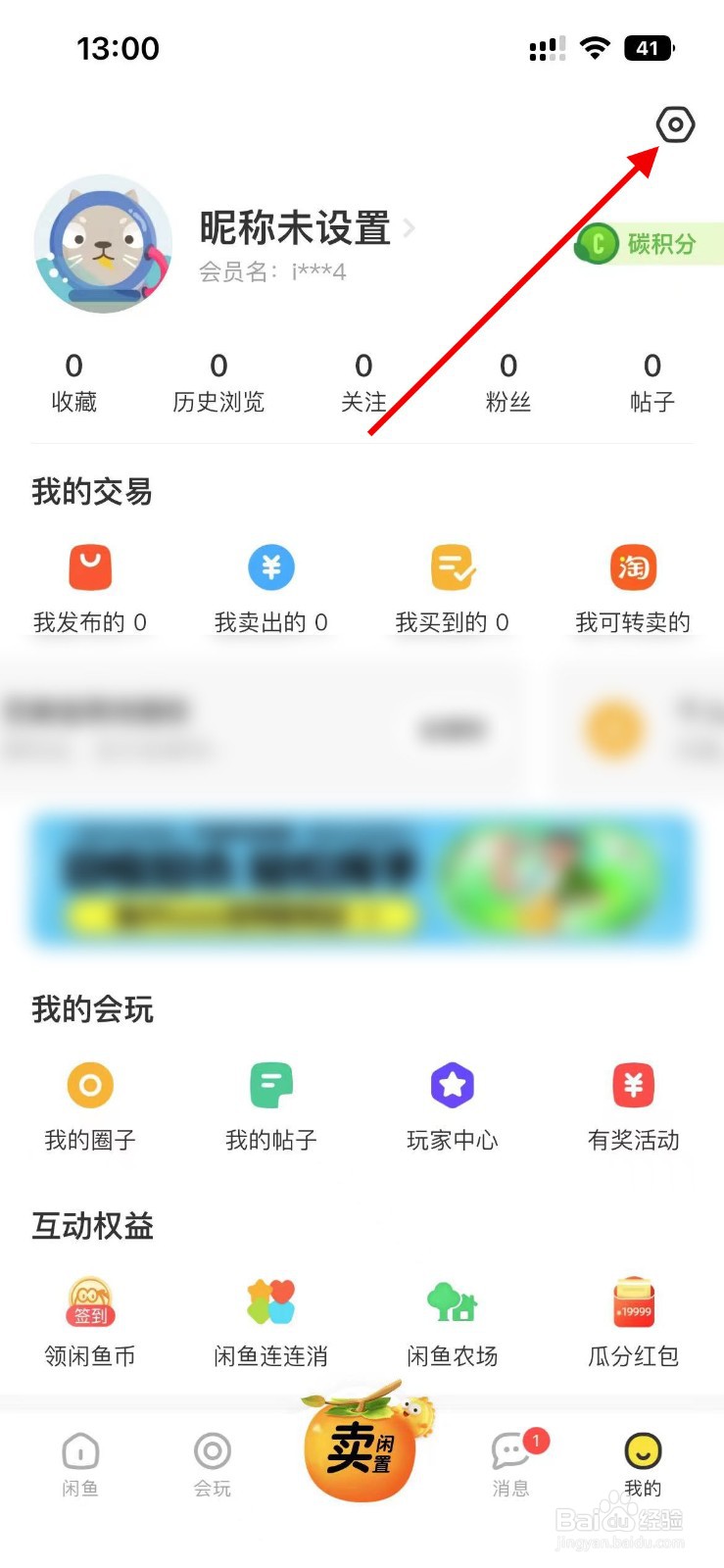Enter the 闲鱼农场 farm icon
724x1568 pixels.
(451, 1303)
